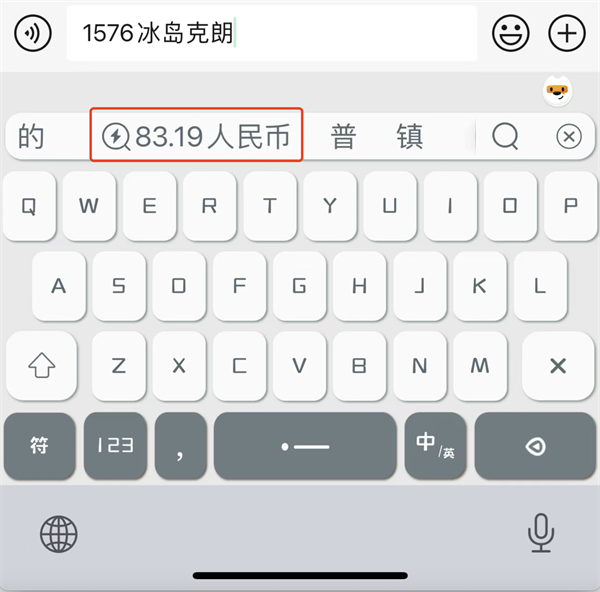Start dictation with the microphone
This screenshot has height=592, width=600.
[x=541, y=533]
